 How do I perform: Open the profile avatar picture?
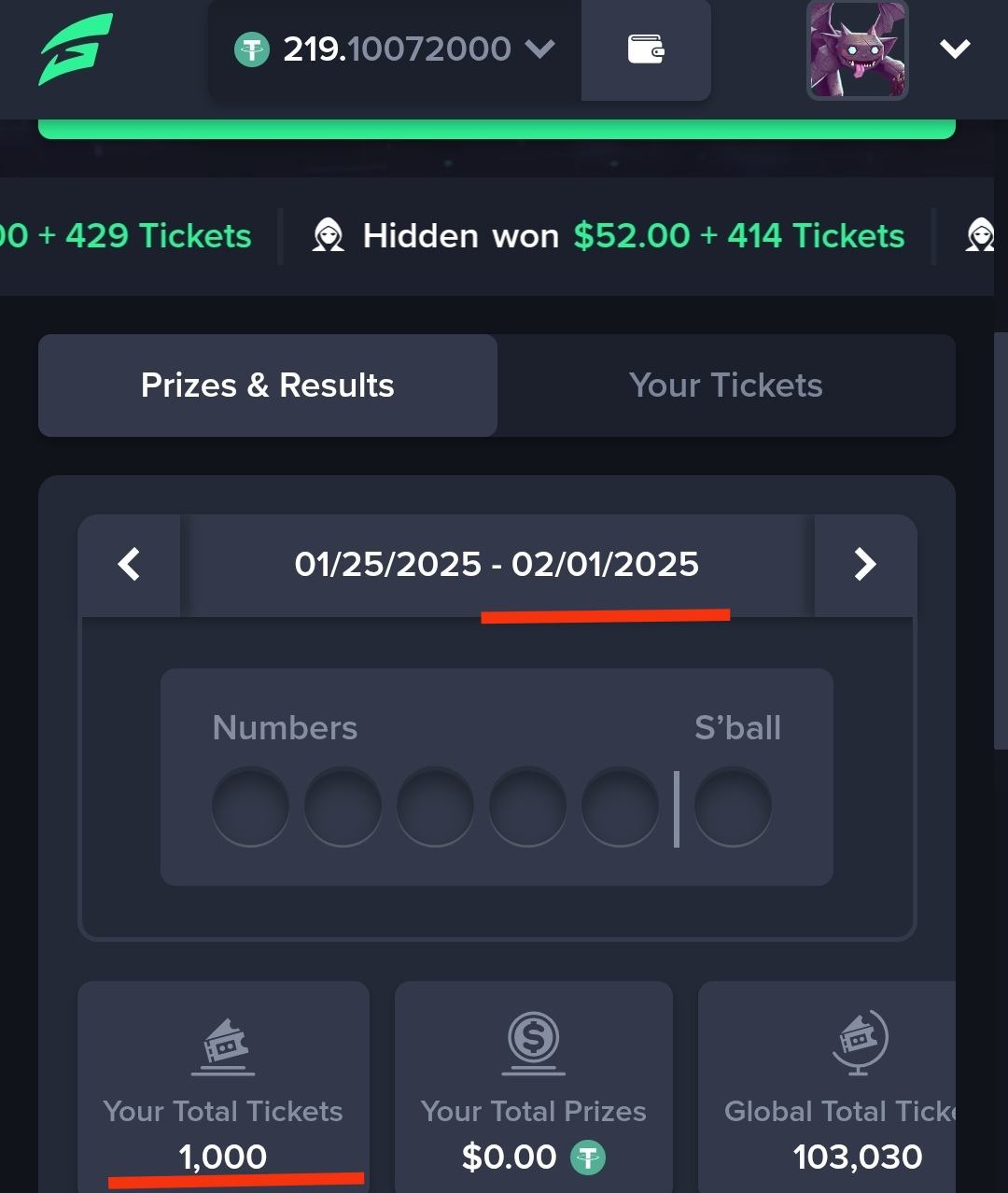click(x=857, y=49)
